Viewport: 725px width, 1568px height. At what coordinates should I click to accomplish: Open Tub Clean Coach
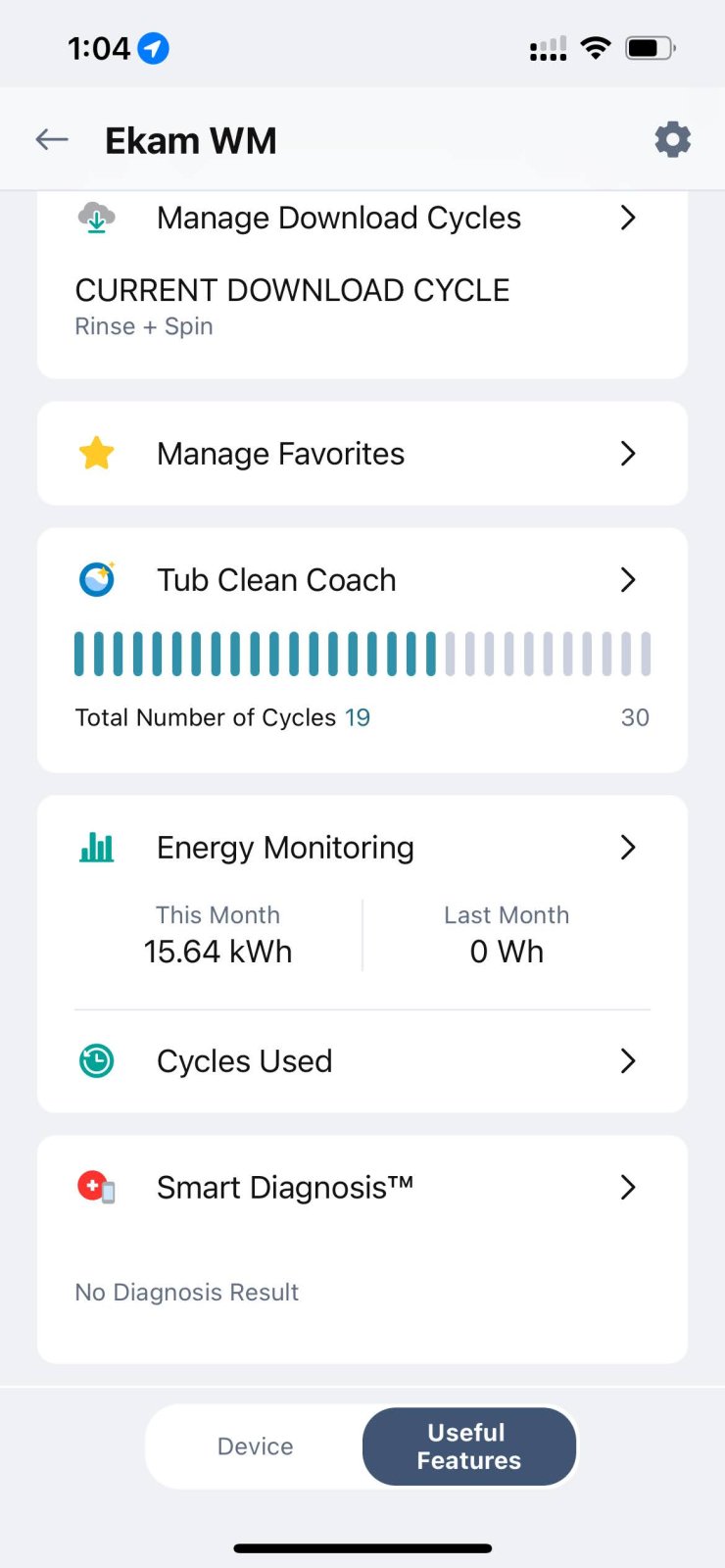tap(362, 580)
